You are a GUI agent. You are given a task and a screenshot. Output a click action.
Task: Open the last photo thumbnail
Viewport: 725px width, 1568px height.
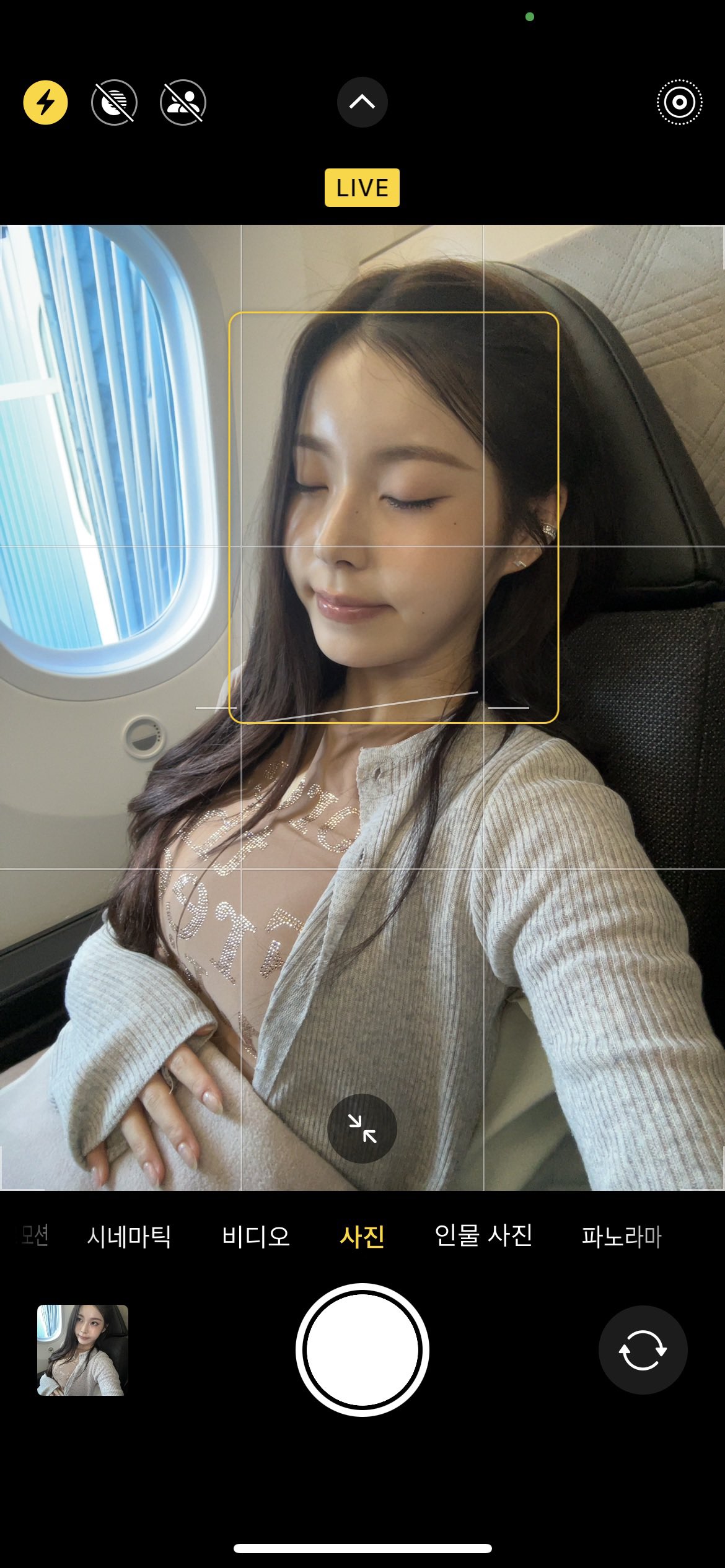pyautogui.click(x=82, y=1350)
